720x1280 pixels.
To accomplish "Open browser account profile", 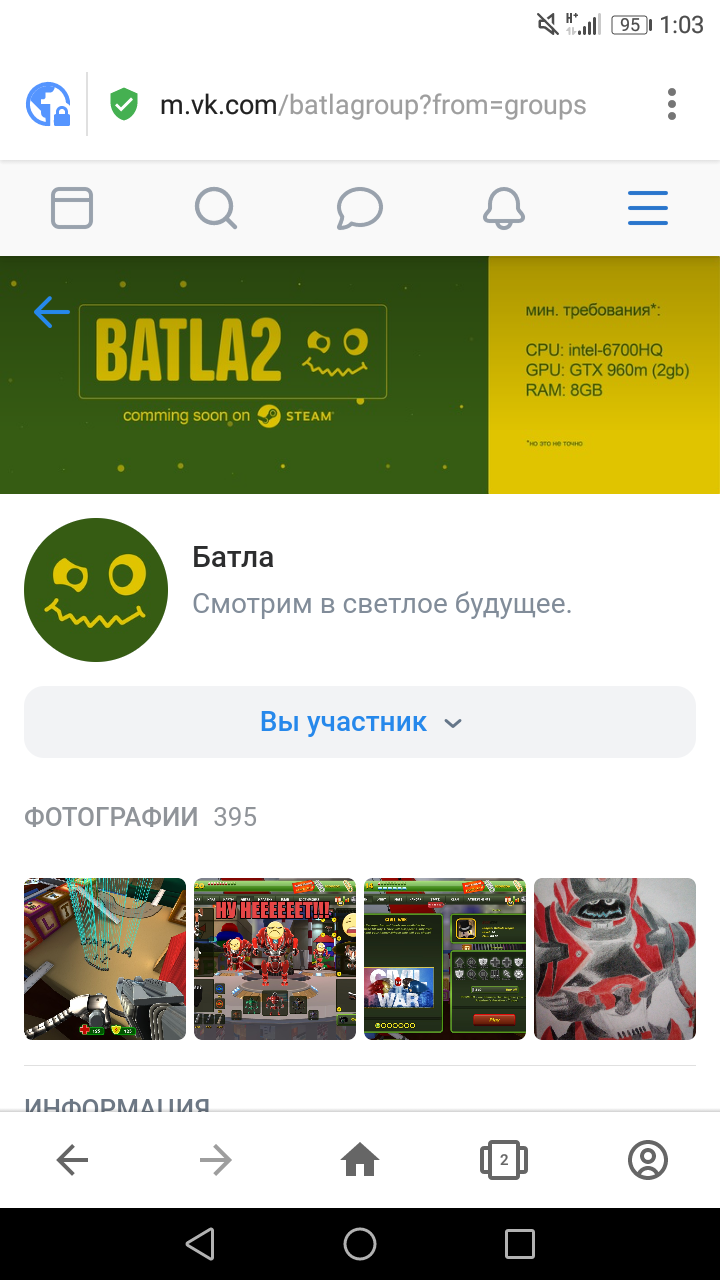I will pyautogui.click(x=647, y=1160).
